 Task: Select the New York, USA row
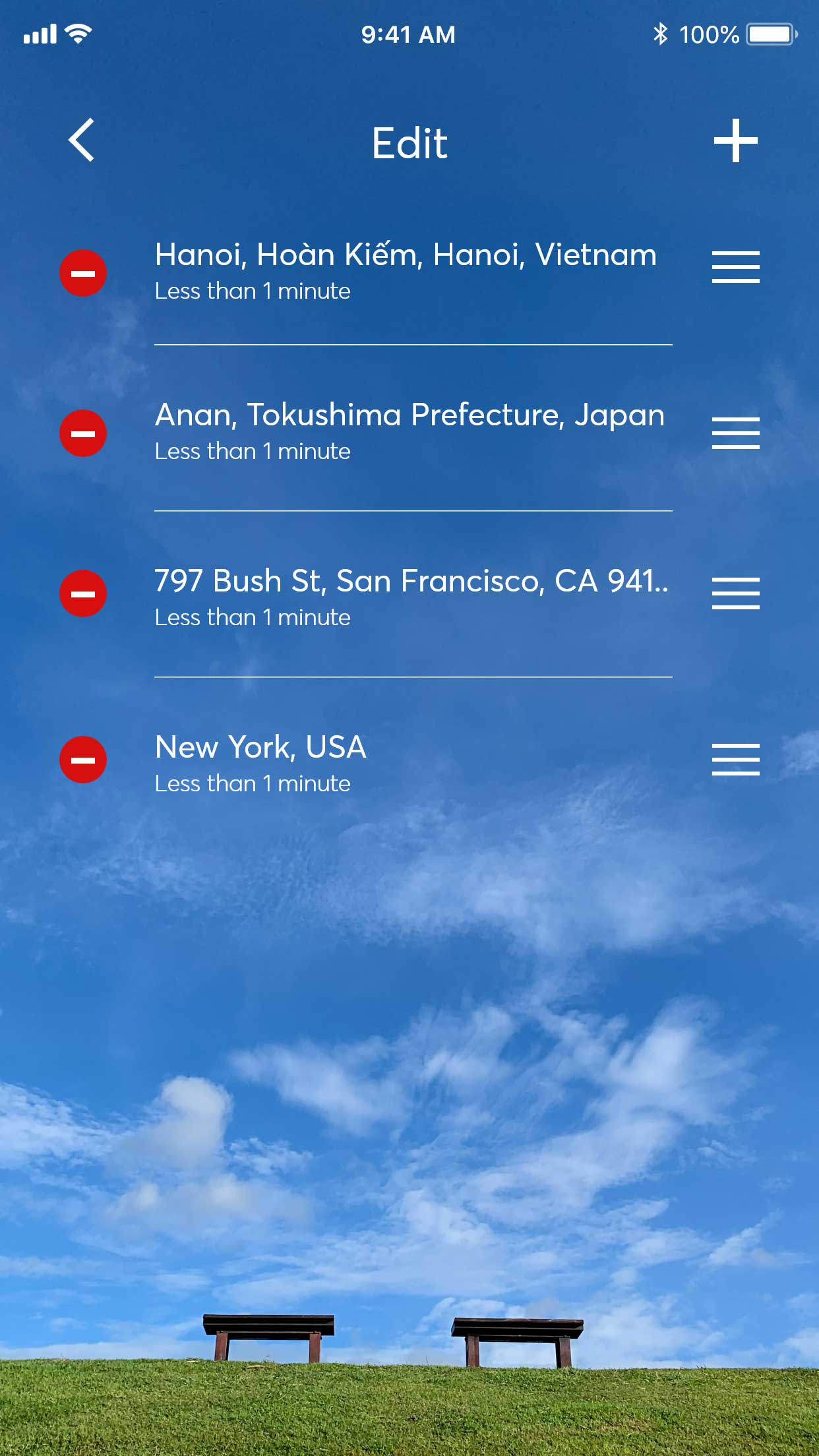[260, 763]
